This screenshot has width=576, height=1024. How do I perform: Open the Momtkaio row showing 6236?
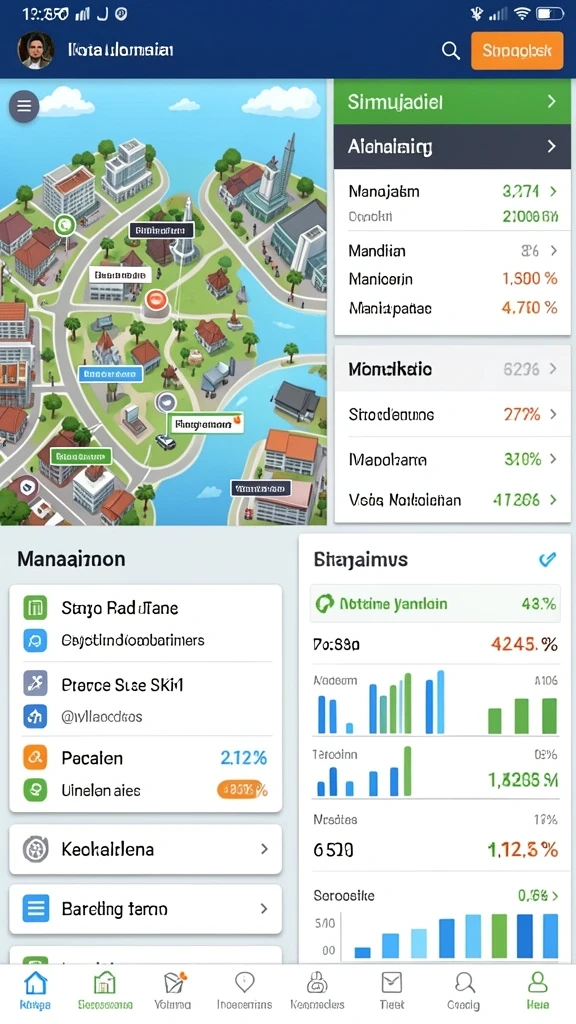452,369
